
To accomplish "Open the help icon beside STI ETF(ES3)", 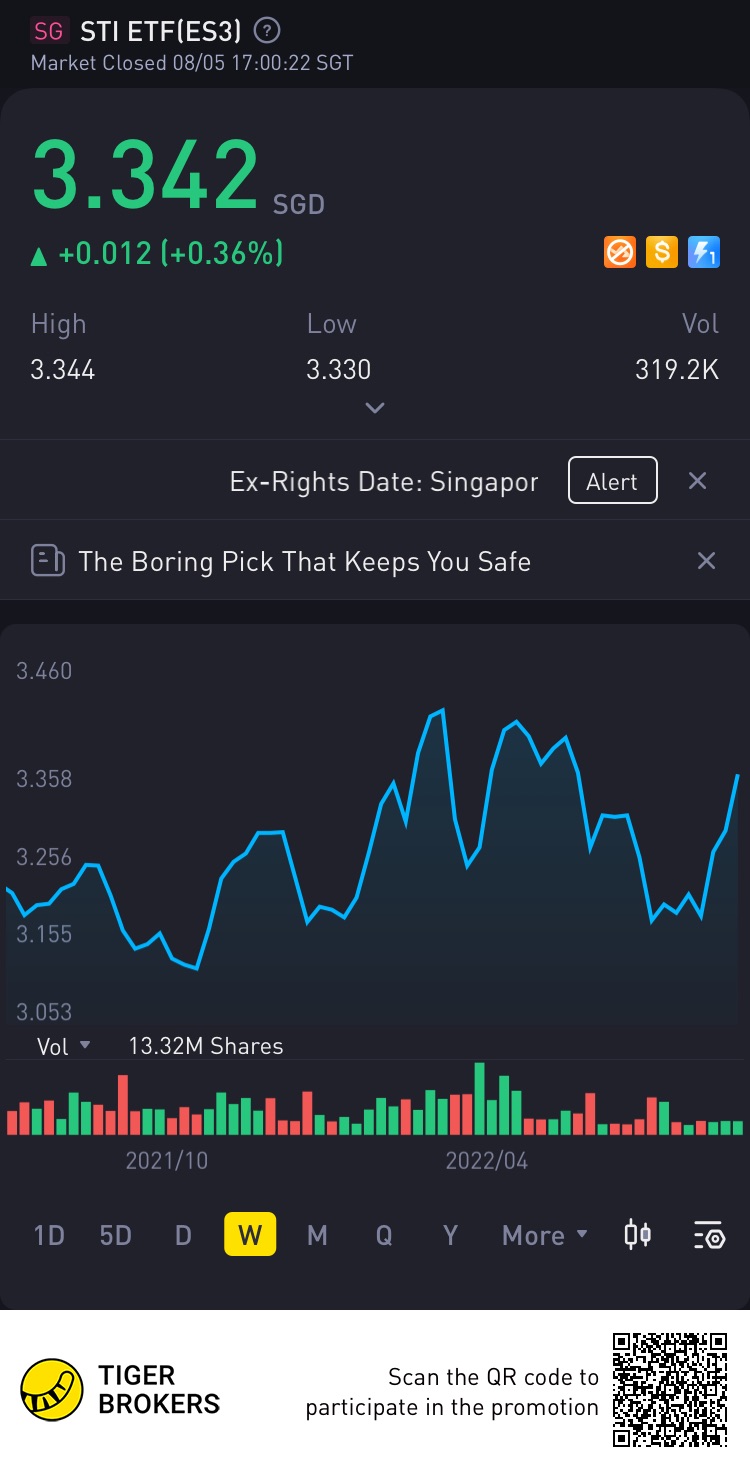I will point(267,31).
